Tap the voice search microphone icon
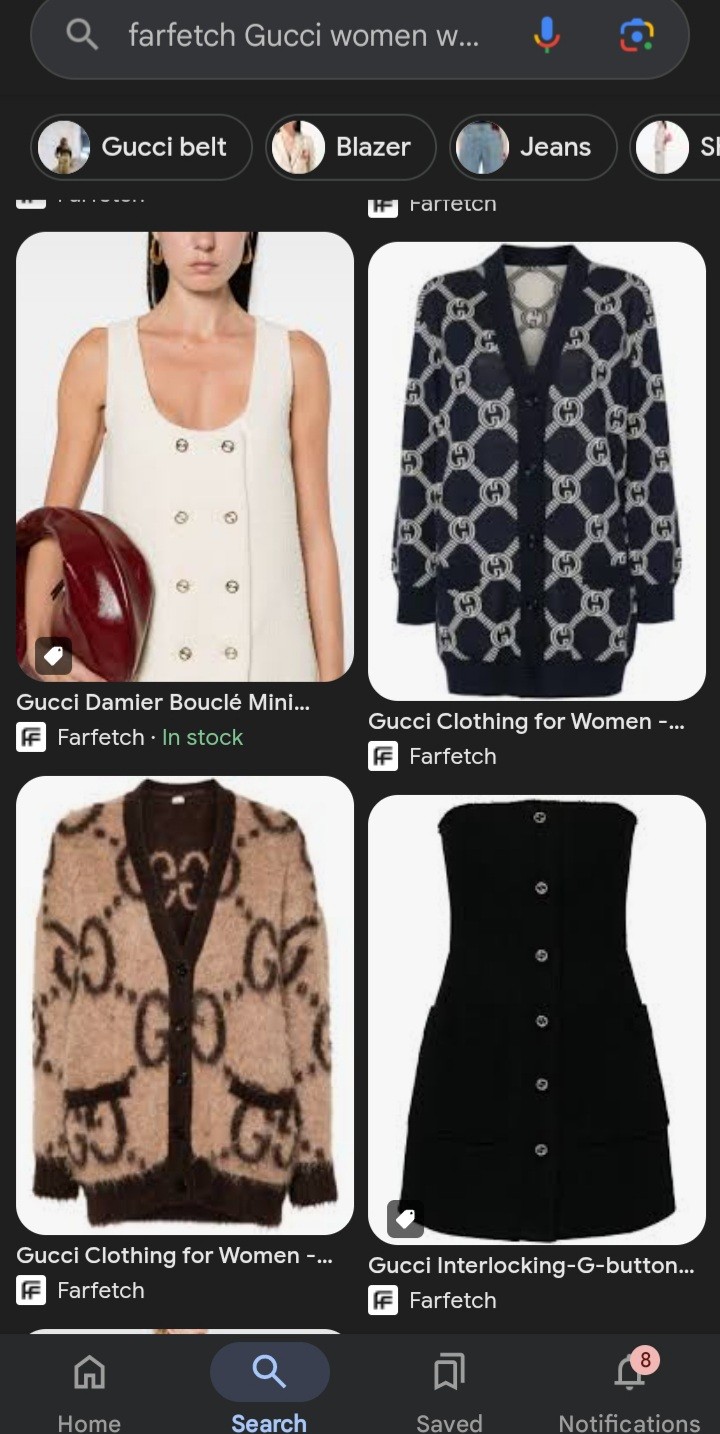The width and height of the screenshot is (720, 1434). [x=546, y=36]
